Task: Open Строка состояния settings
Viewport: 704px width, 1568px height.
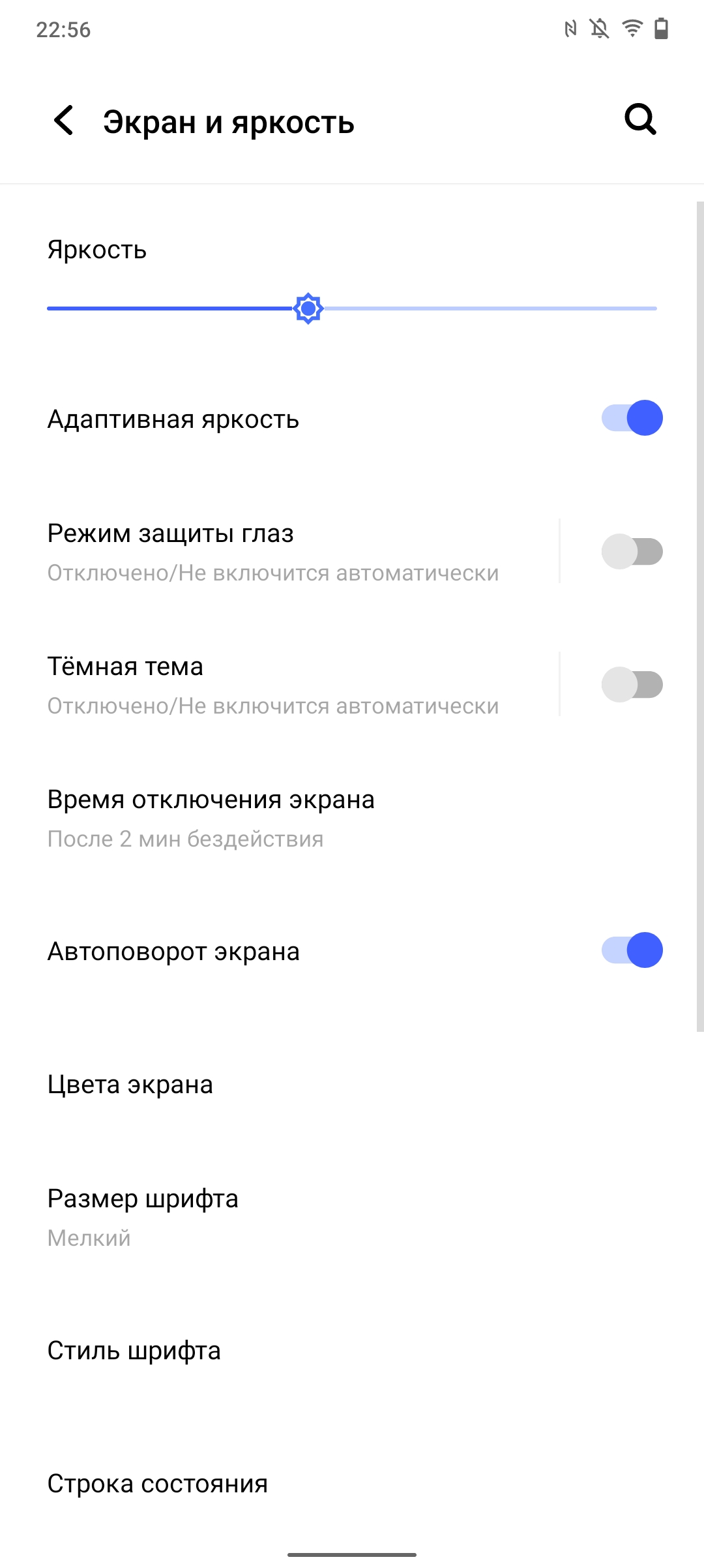Action: click(352, 1484)
